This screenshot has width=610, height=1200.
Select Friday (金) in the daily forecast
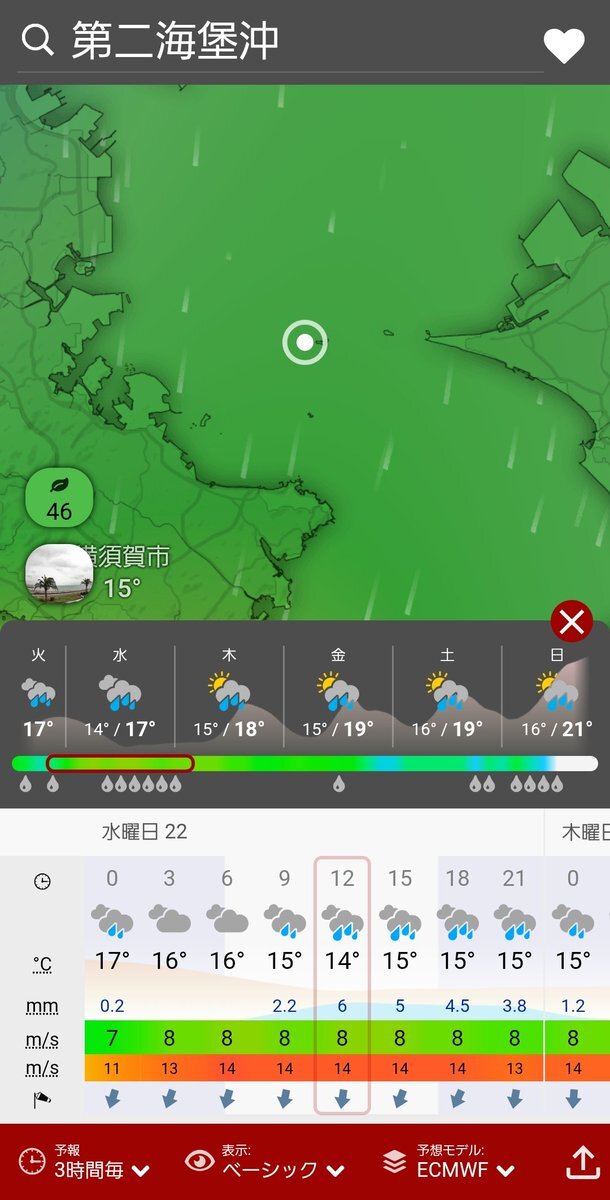click(338, 695)
